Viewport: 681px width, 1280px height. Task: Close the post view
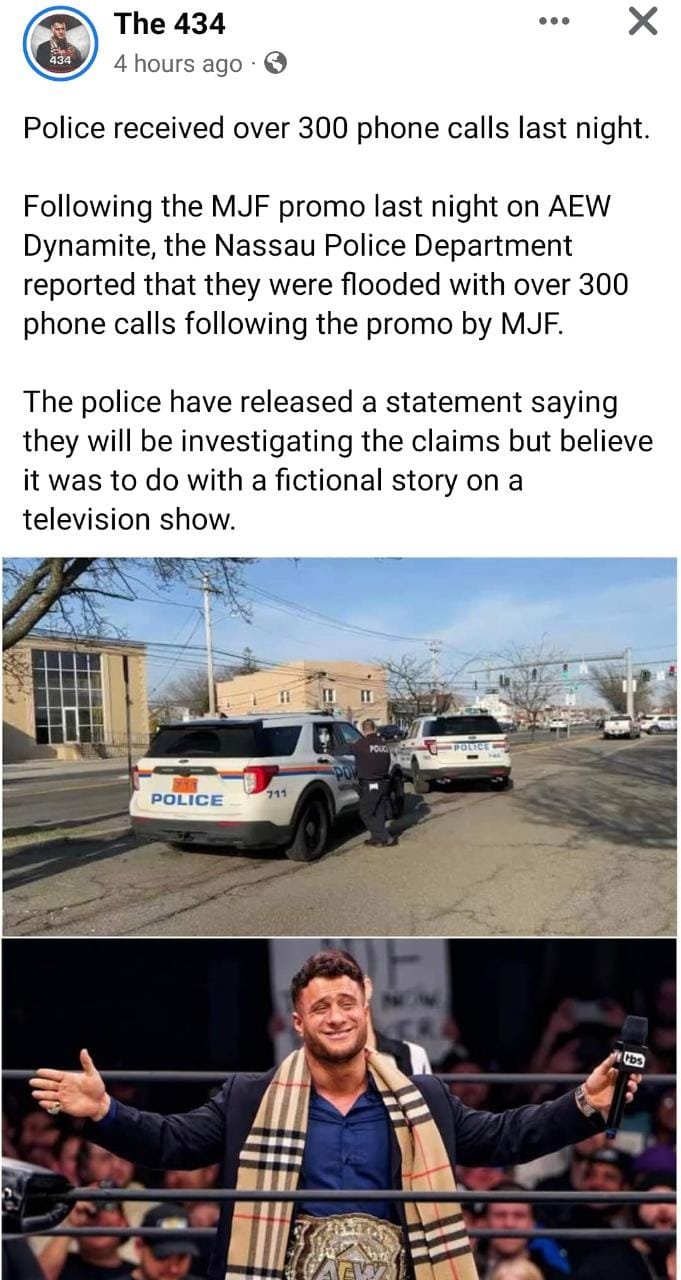point(642,21)
